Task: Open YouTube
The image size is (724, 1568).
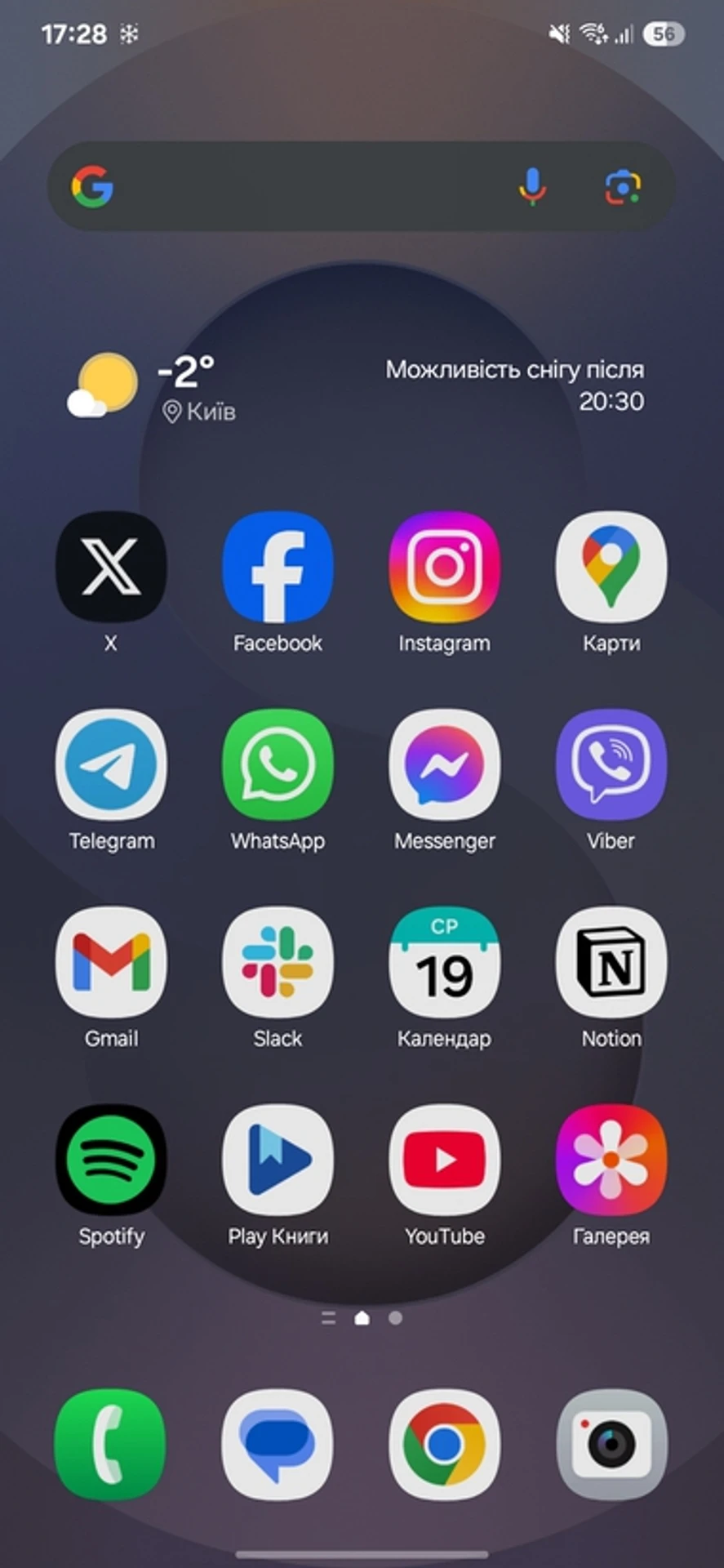Action: click(x=444, y=1160)
